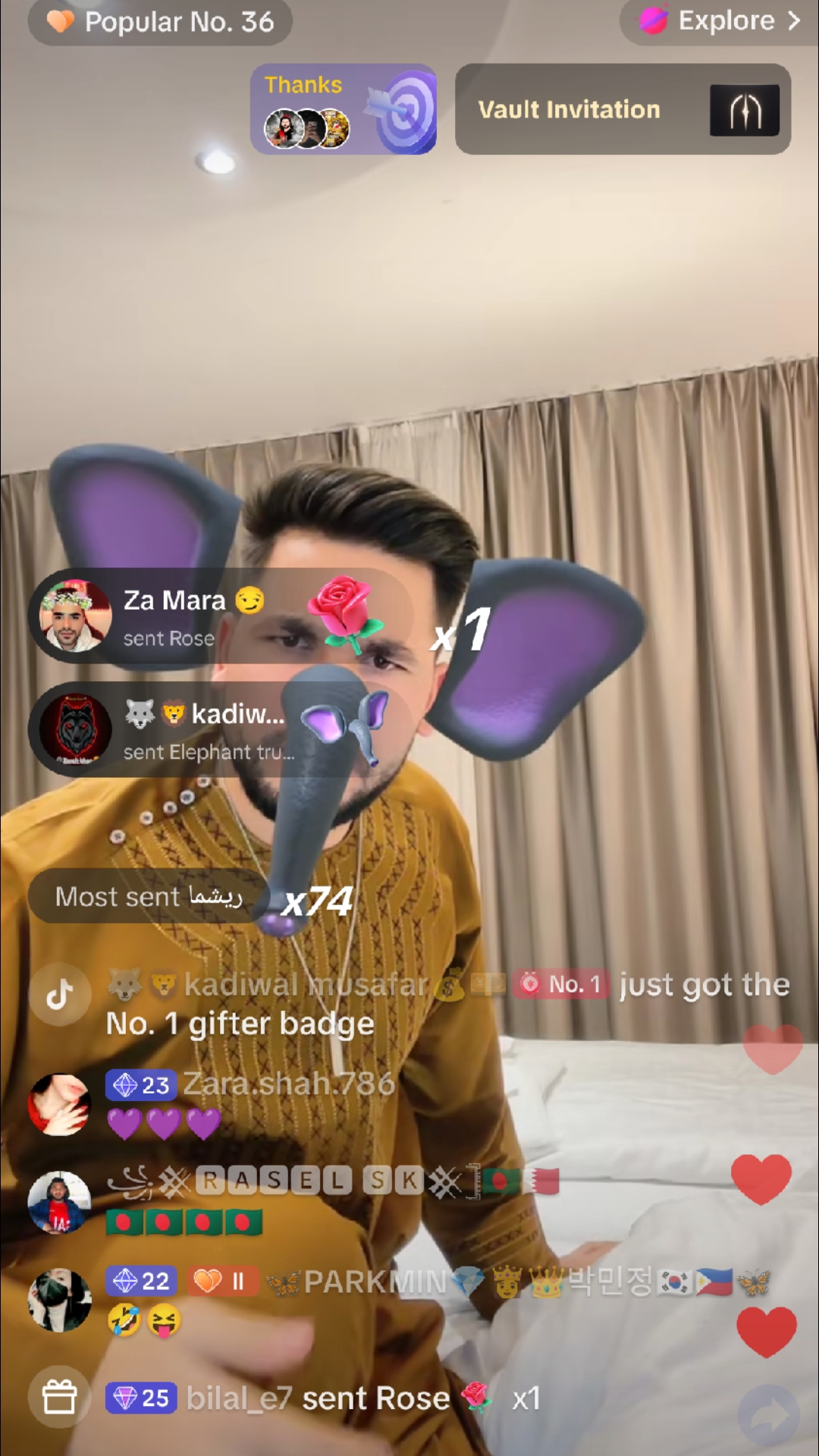819x1456 pixels.
Task: View RASEL SK commenter's avatar
Action: pyautogui.click(x=59, y=1202)
